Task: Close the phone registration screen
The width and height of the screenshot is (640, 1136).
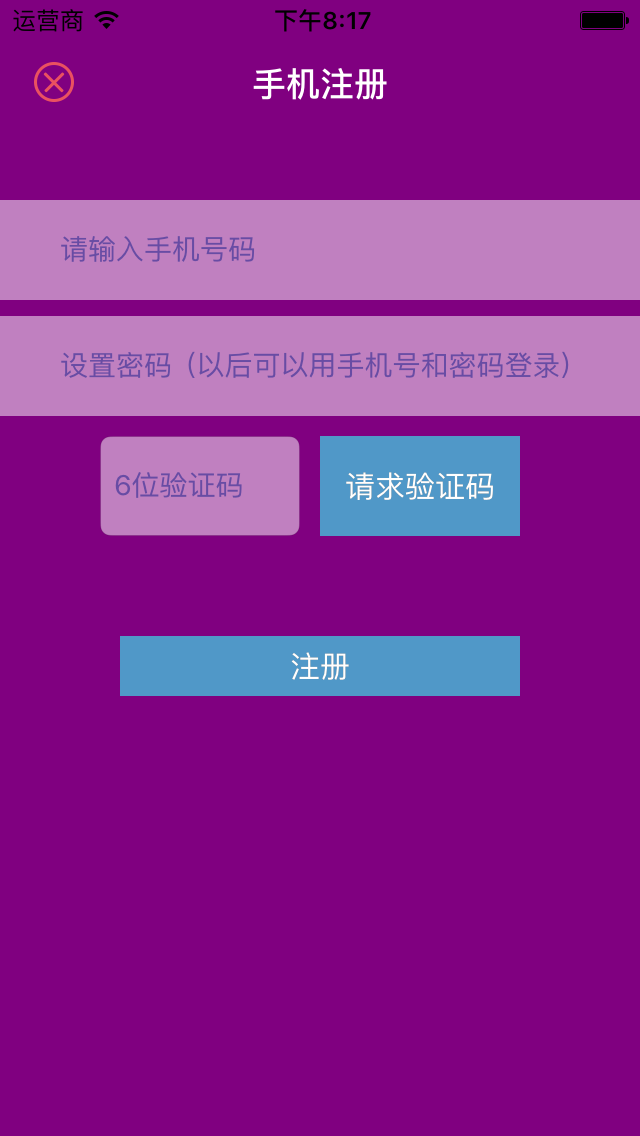Action: 54,82
